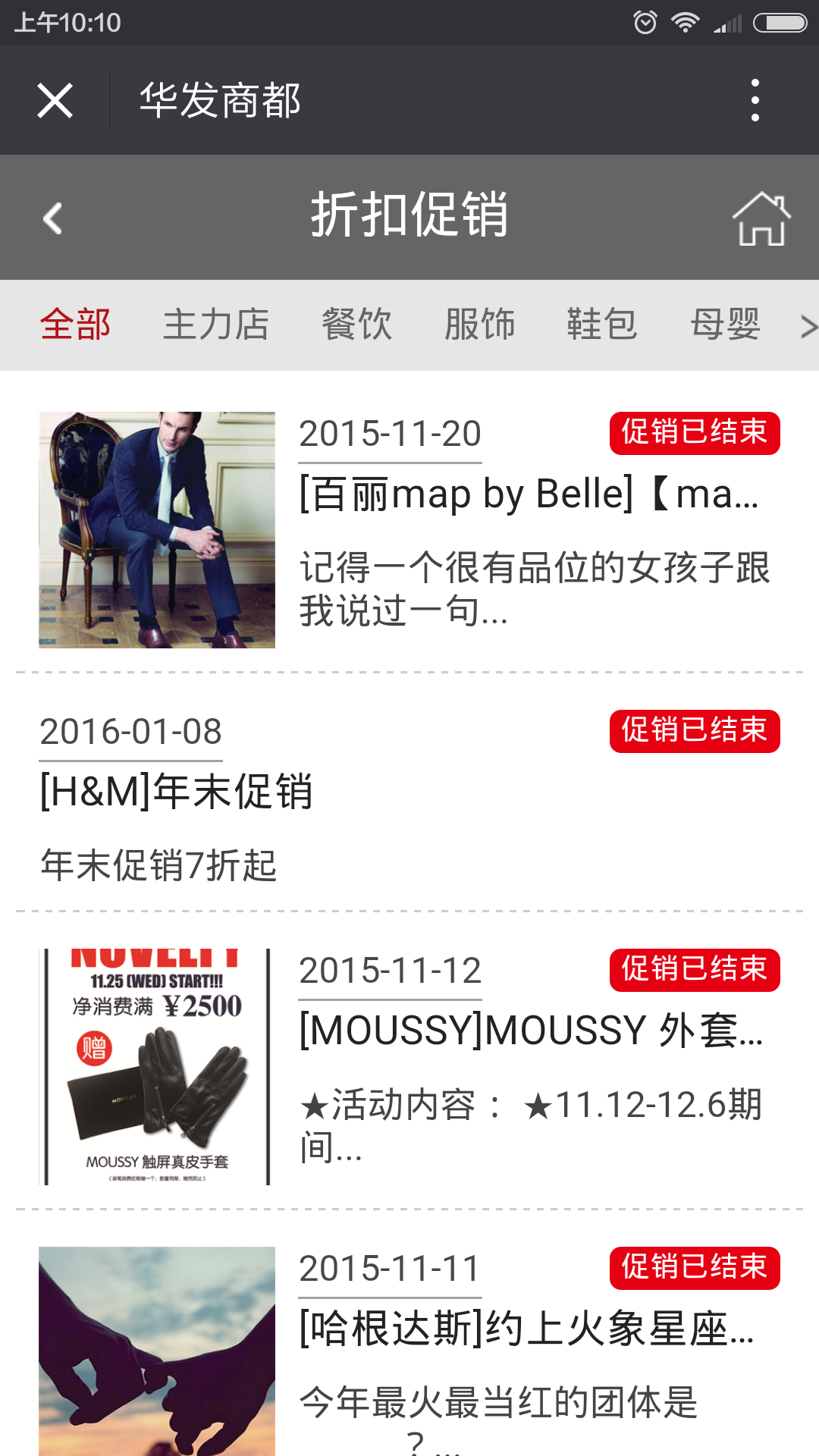819x1456 pixels.
Task: Switch to the 服饰 tab
Action: (x=479, y=325)
